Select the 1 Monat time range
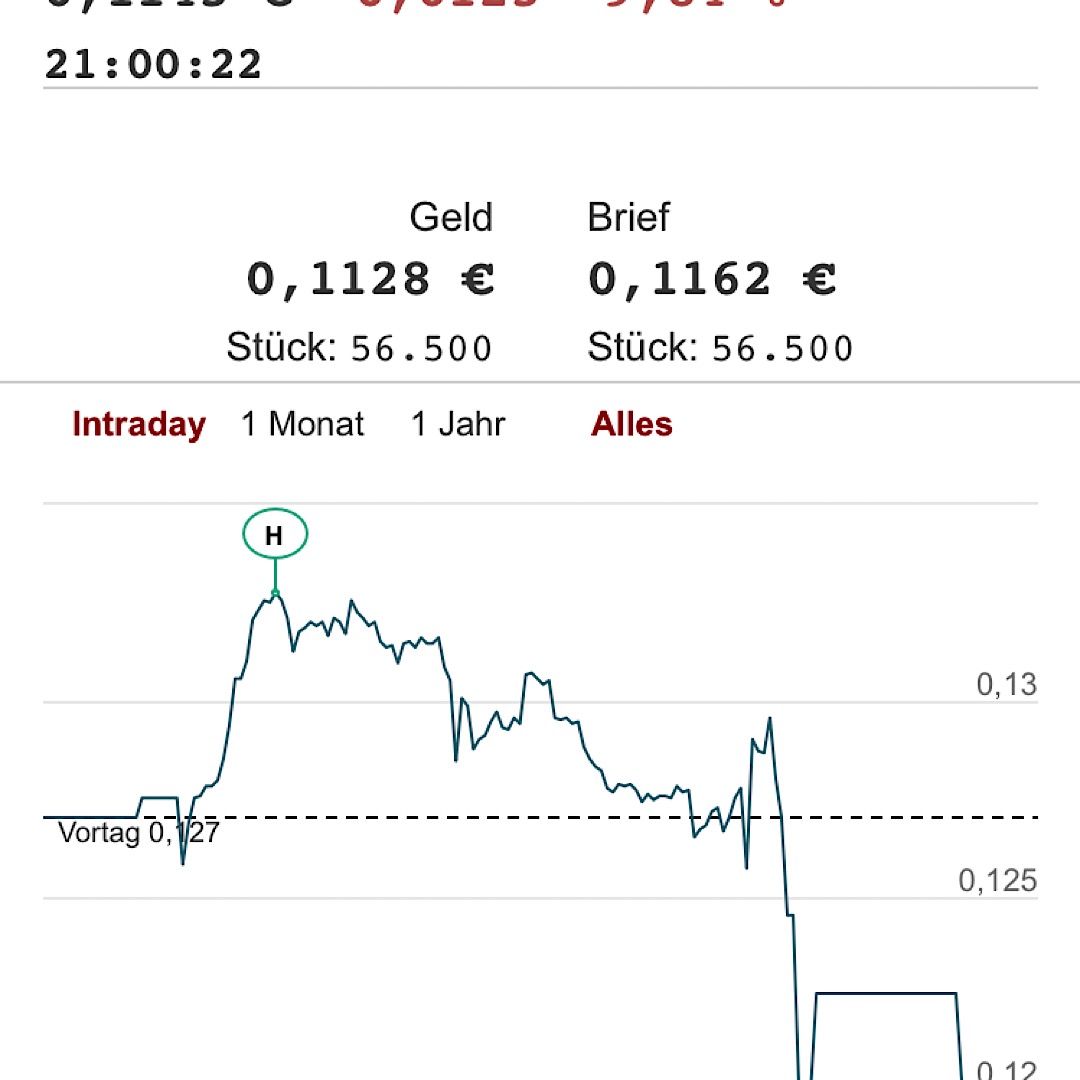Viewport: 1080px width, 1080px height. click(x=302, y=424)
